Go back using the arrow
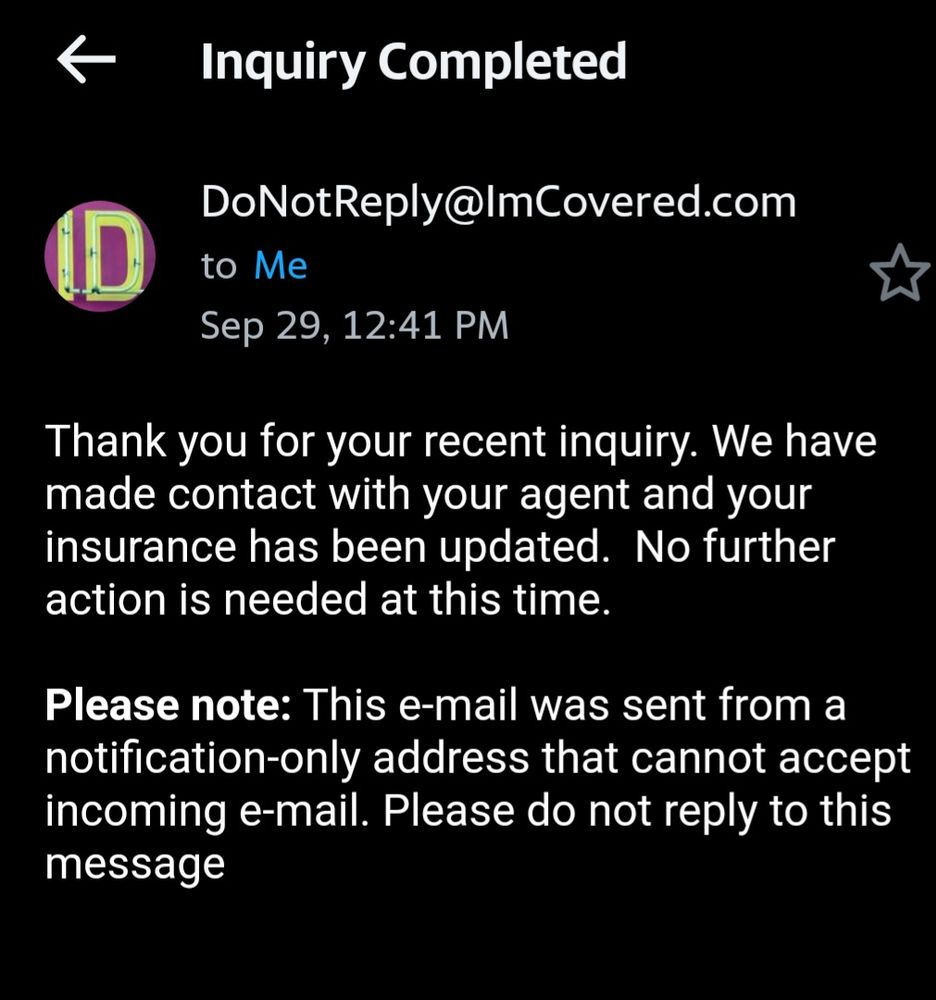 point(86,62)
